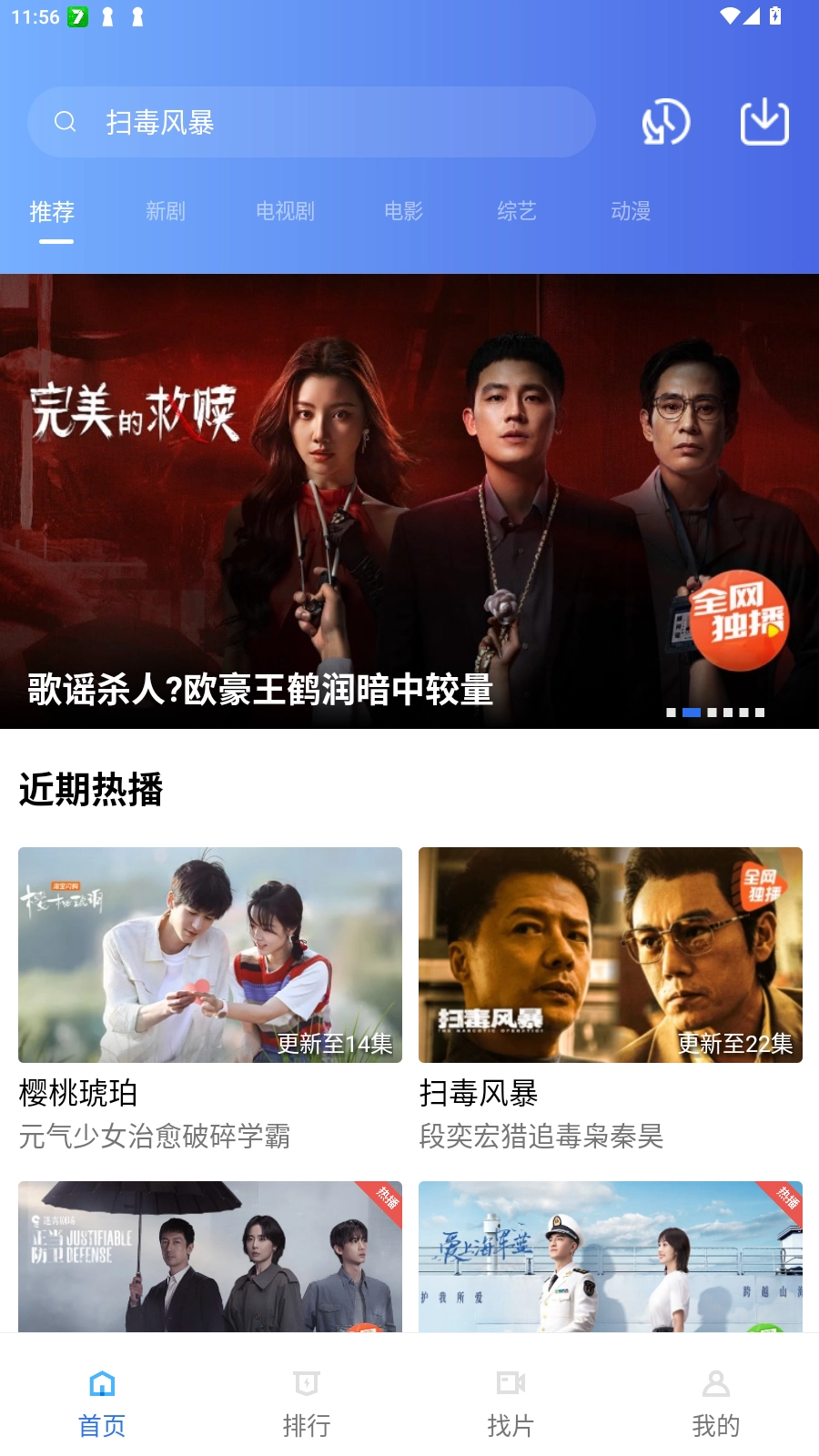Select the 推荐 tab
This screenshot has height=1456, width=819.
(52, 212)
